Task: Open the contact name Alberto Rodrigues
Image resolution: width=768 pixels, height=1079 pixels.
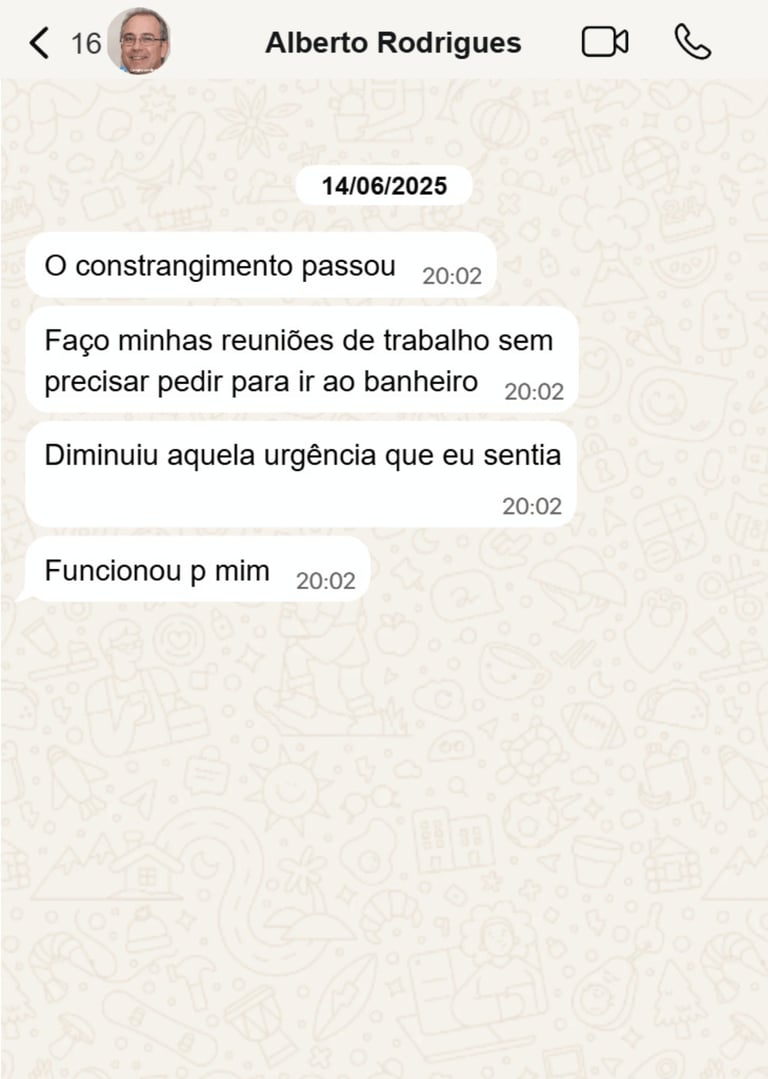Action: click(391, 42)
